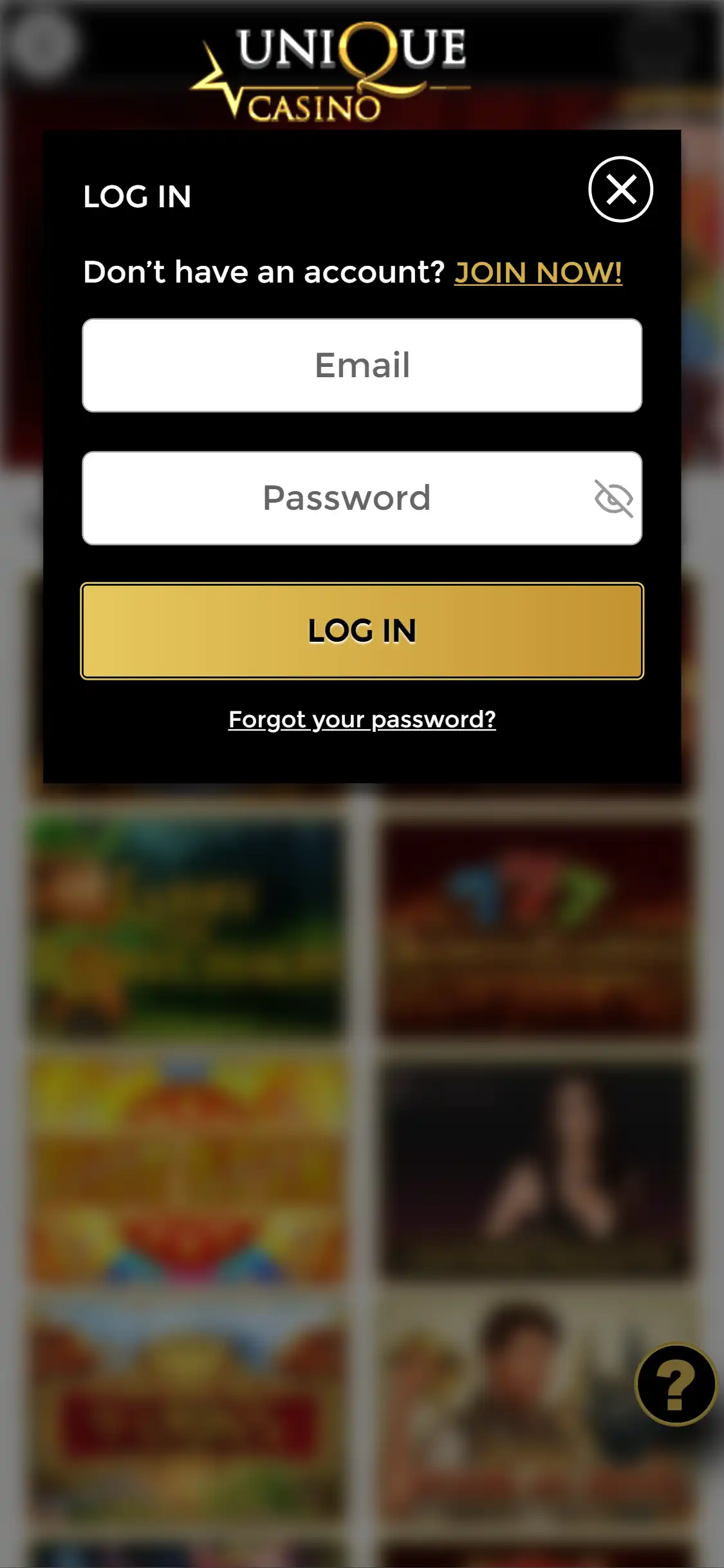Toggle password visibility eye icon
The image size is (724, 1568).
tap(613, 498)
